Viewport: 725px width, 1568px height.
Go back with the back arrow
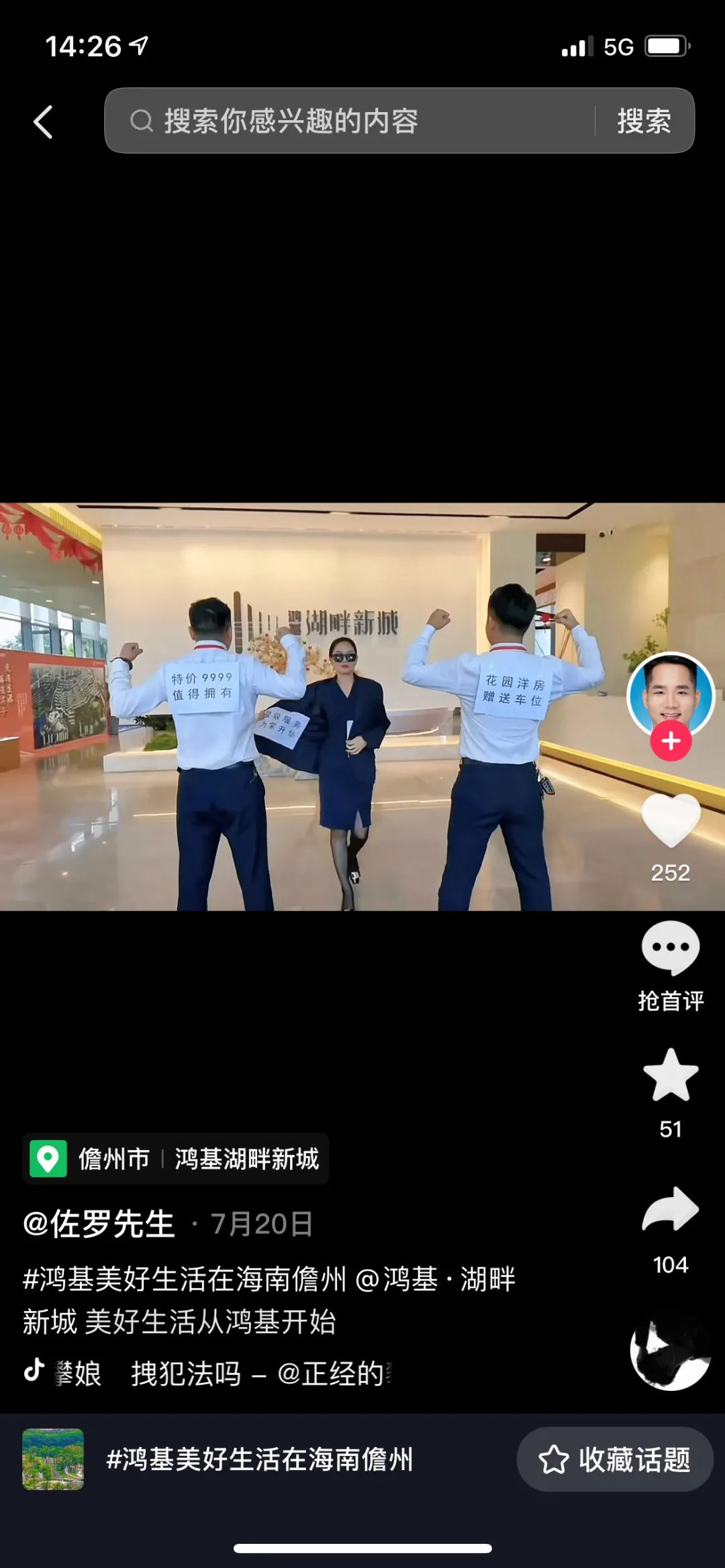pyautogui.click(x=44, y=123)
